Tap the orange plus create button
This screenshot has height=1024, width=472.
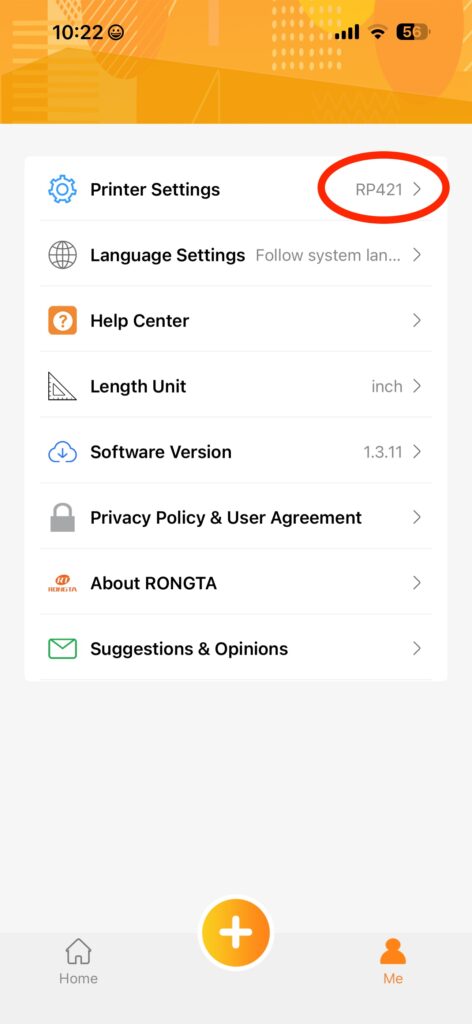[x=236, y=932]
